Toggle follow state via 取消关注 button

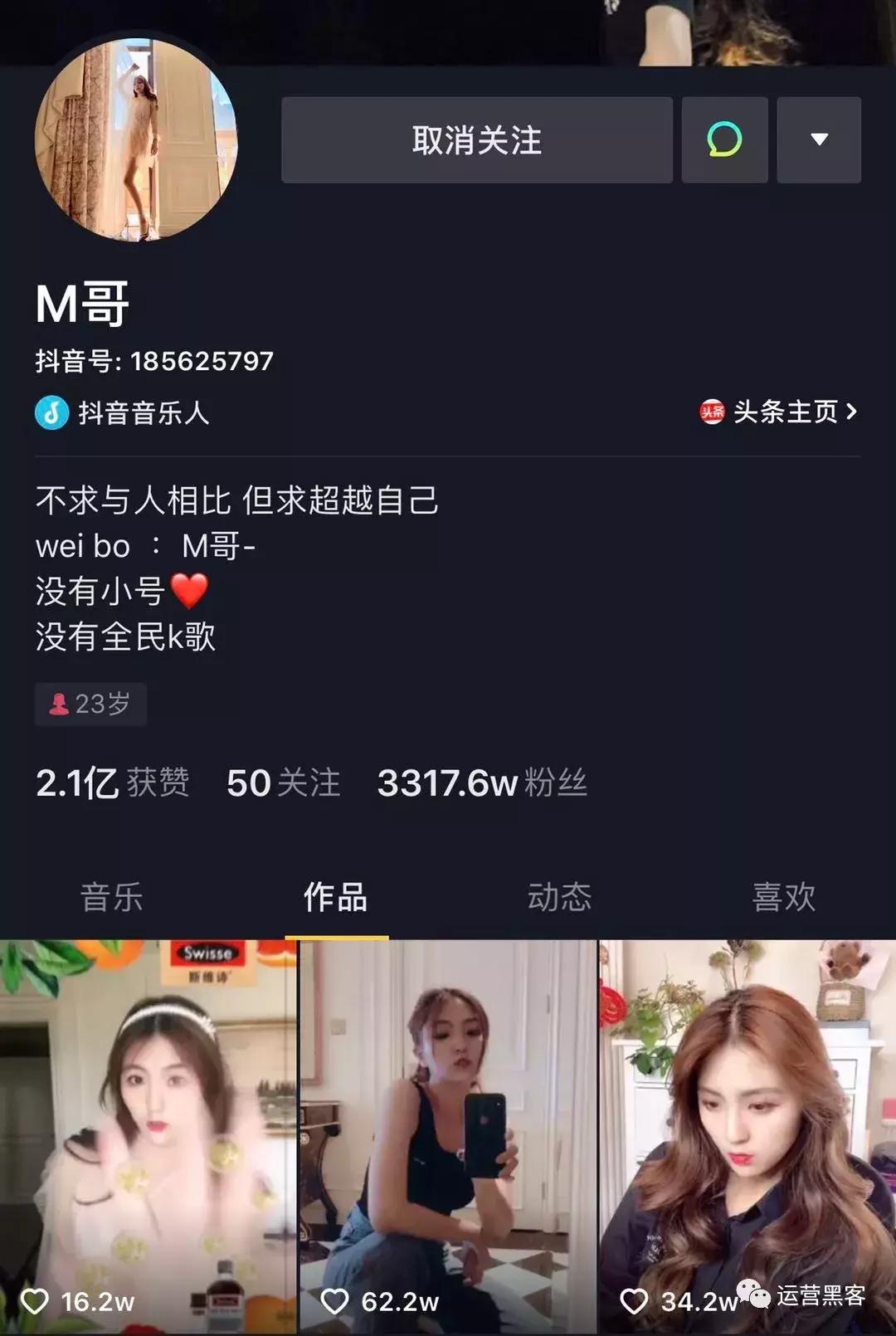point(476,140)
